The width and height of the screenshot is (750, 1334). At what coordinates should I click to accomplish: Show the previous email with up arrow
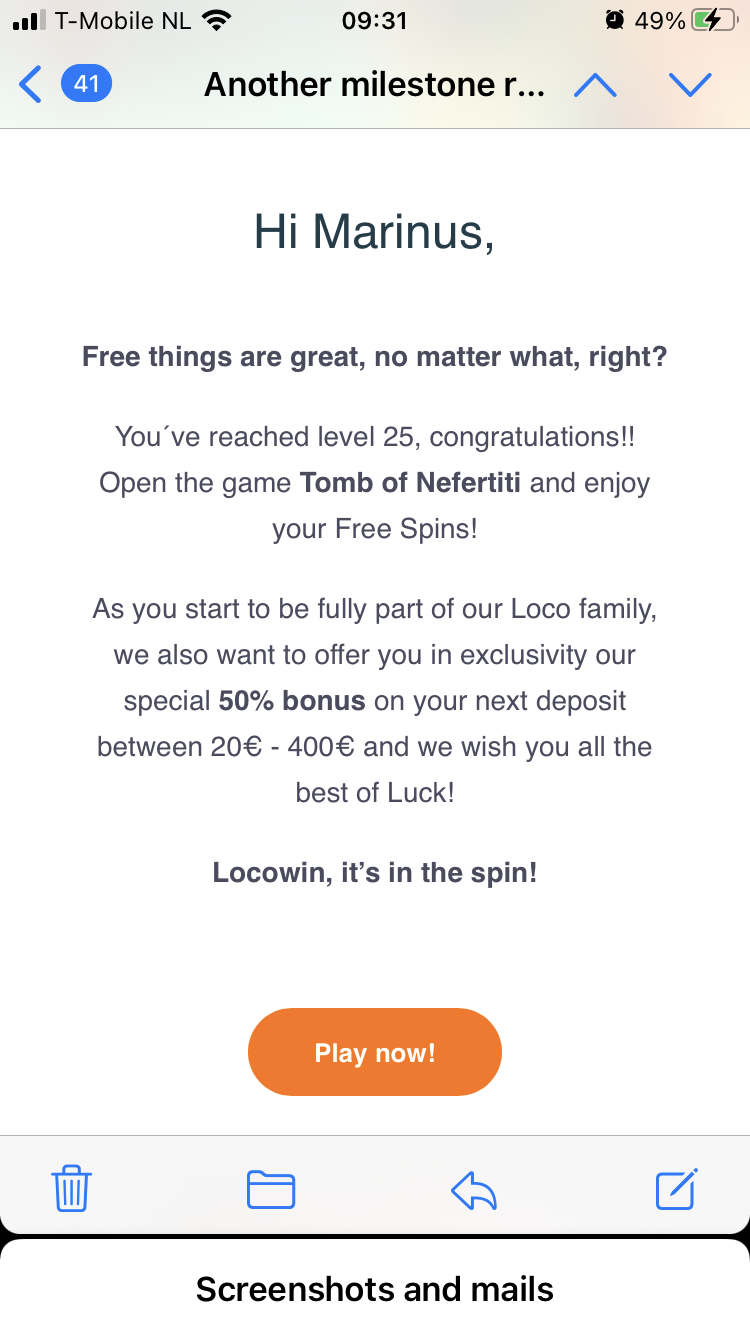pyautogui.click(x=595, y=86)
